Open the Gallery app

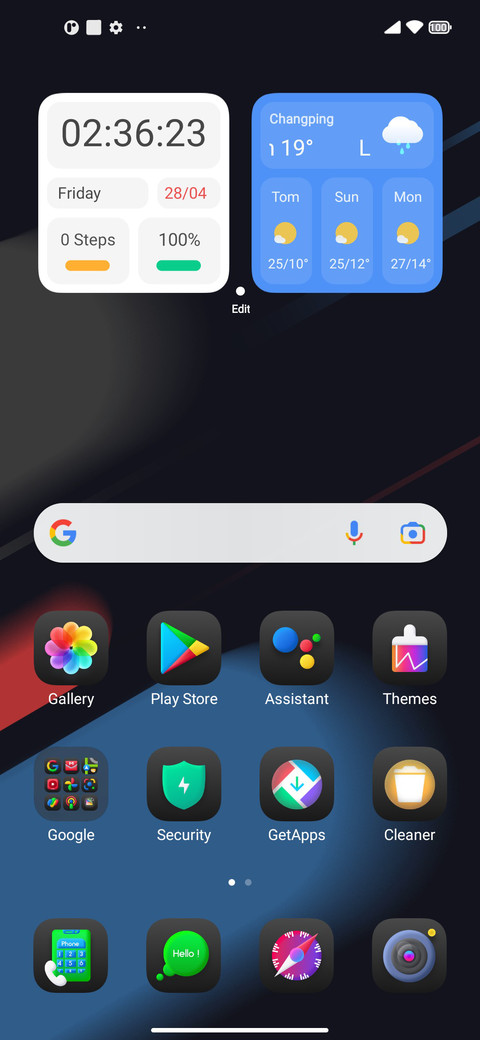71,647
